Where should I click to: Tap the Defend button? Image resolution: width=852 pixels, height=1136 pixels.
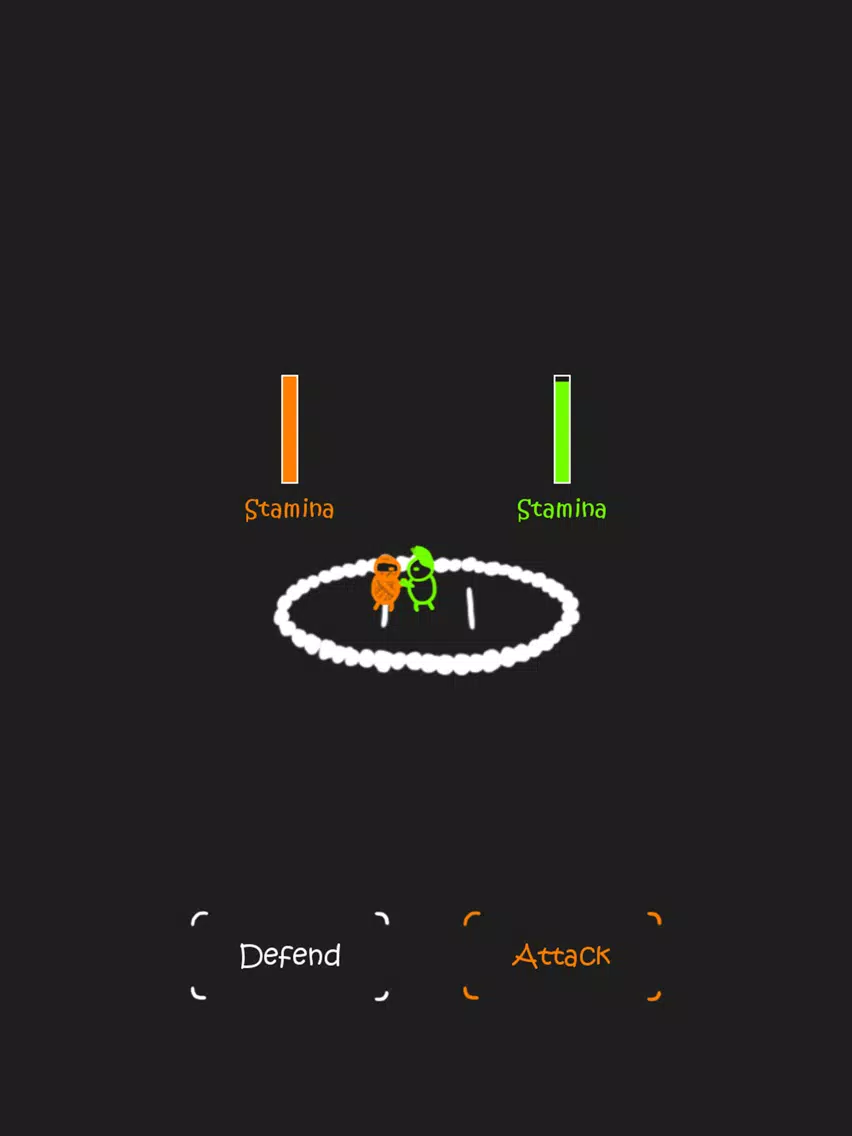pyautogui.click(x=290, y=956)
